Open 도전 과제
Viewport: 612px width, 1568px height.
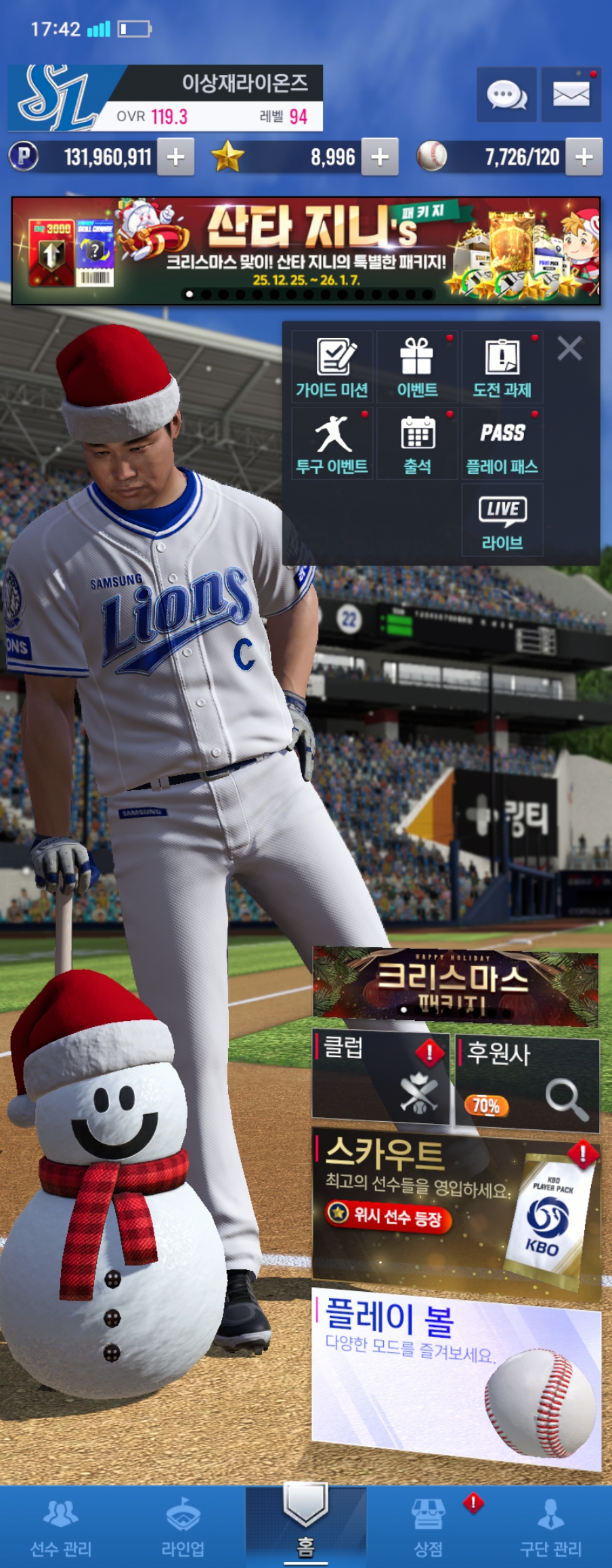coord(502,368)
